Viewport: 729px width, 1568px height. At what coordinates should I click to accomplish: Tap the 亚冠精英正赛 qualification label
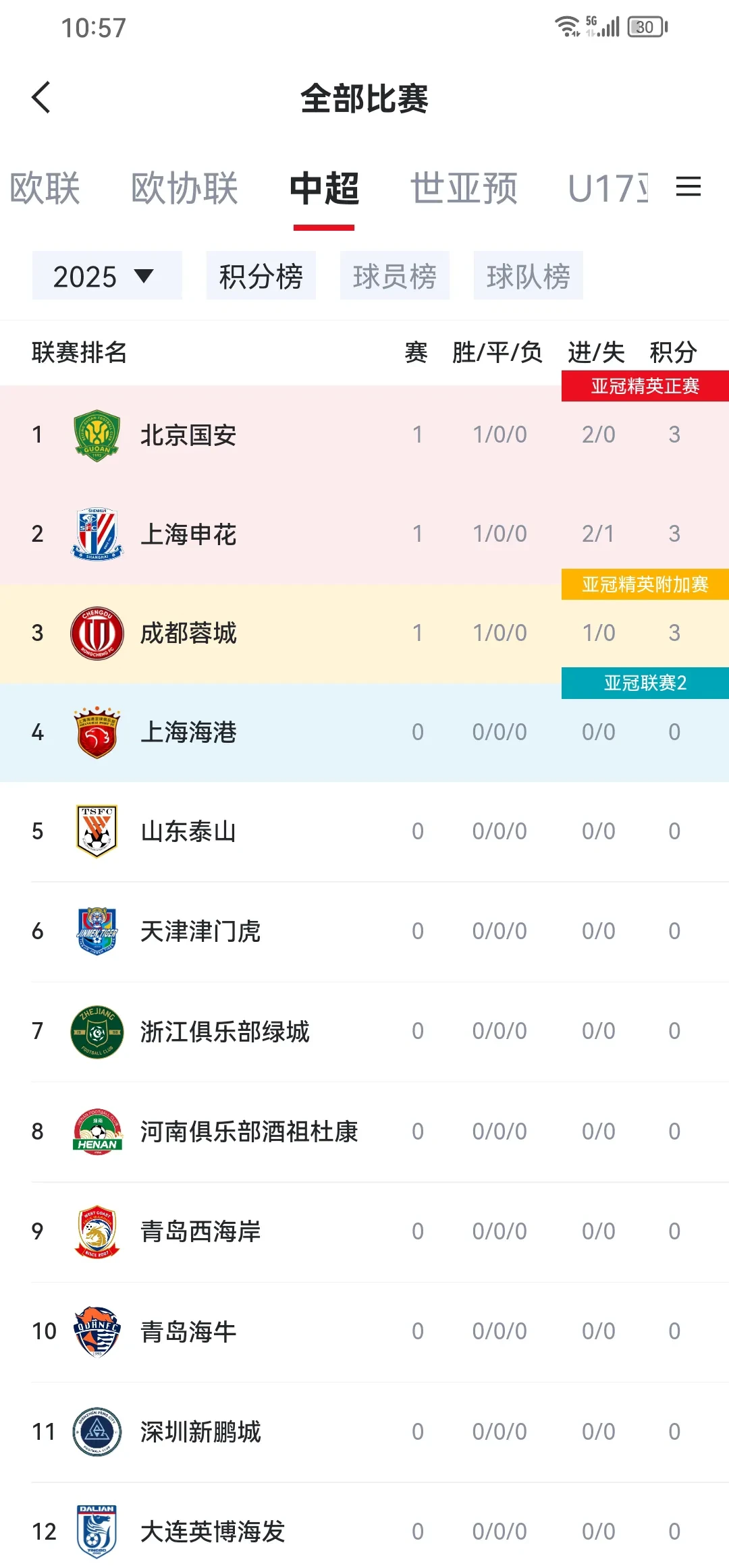(x=644, y=387)
